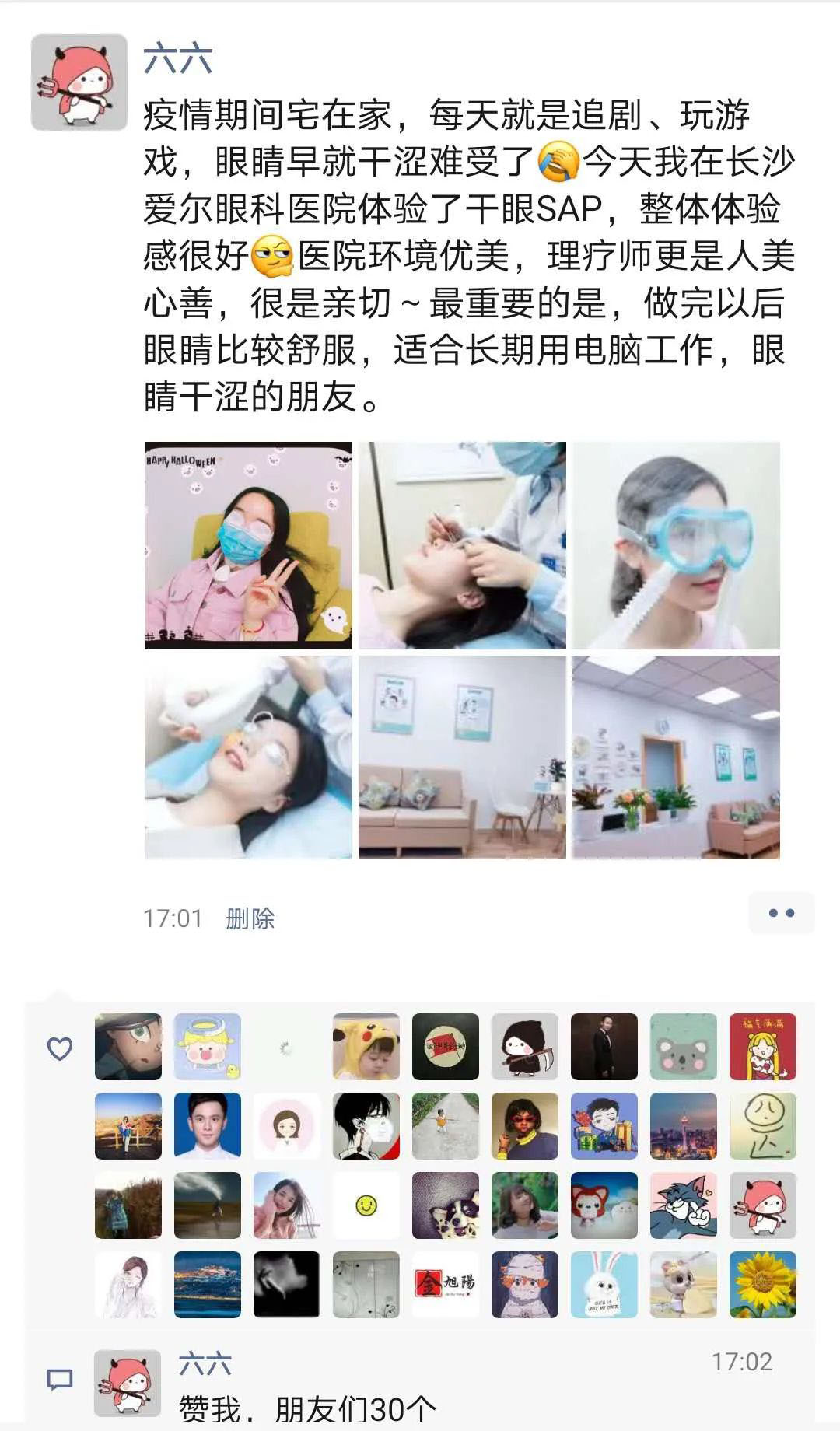Open the 六六 username link above the post

click(x=178, y=60)
